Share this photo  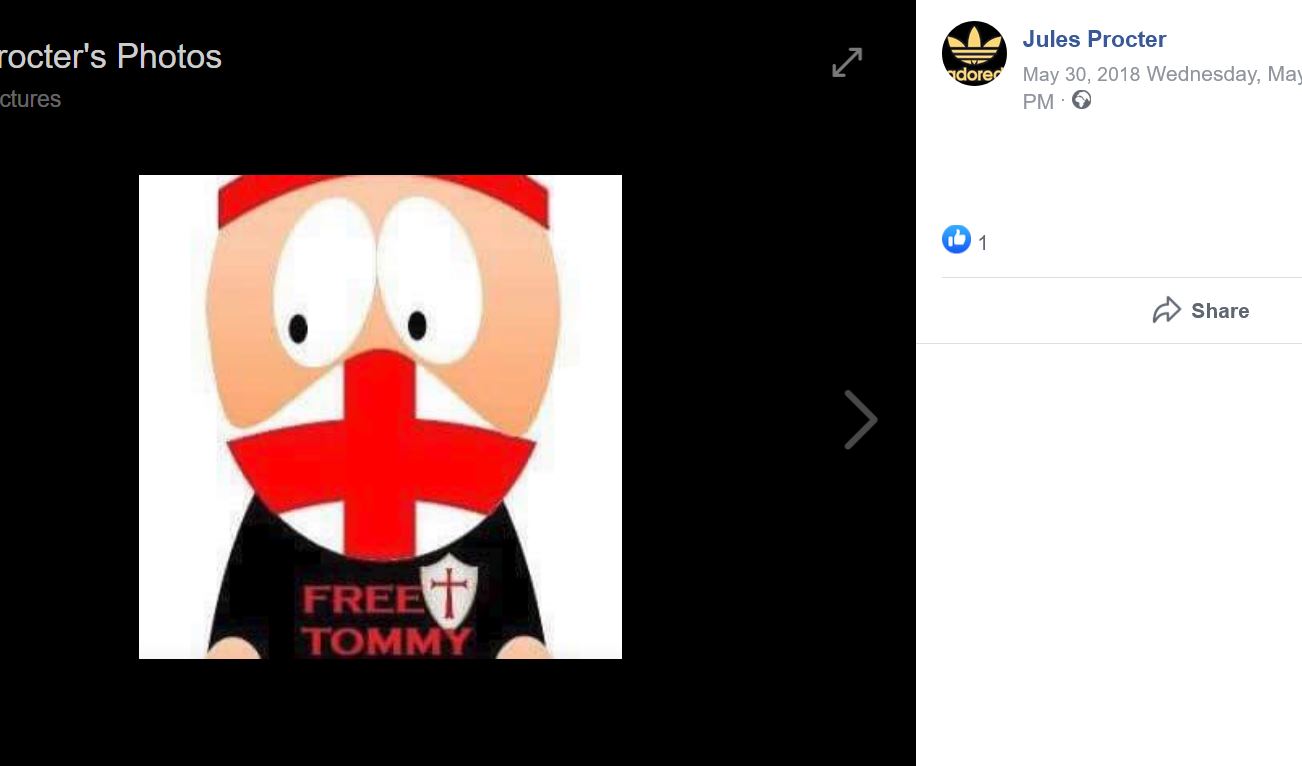coord(1201,311)
